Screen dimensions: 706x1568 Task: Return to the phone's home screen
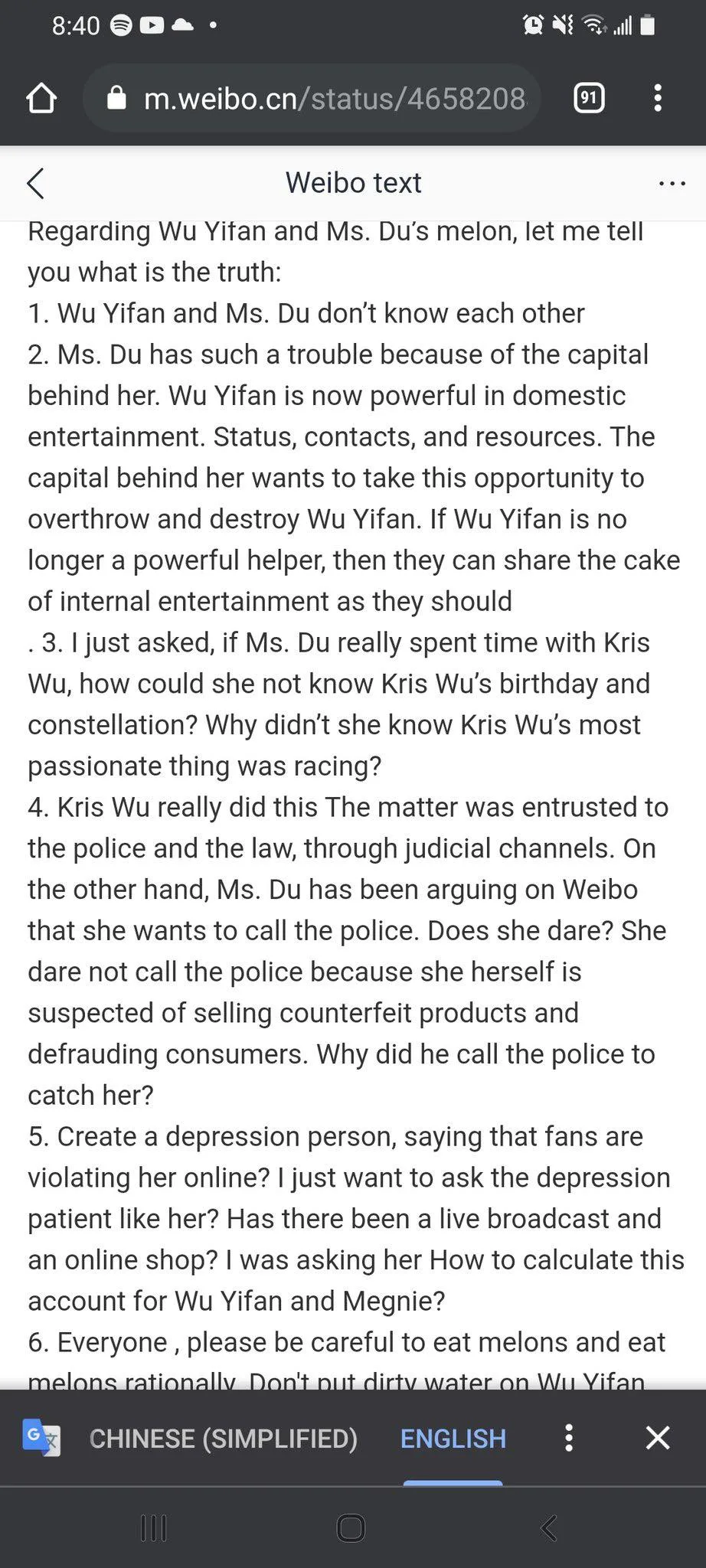click(351, 1528)
